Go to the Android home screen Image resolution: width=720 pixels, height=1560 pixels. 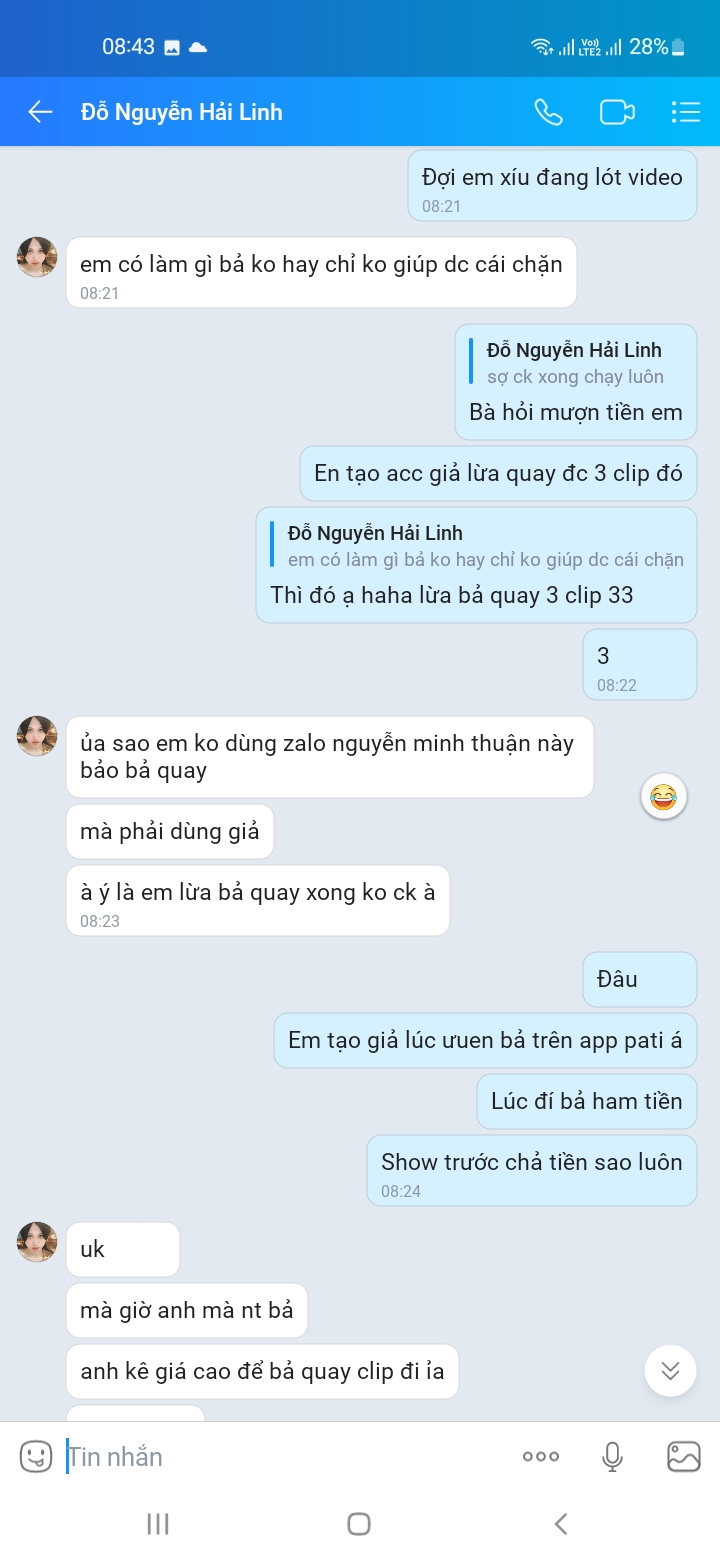tap(359, 1524)
